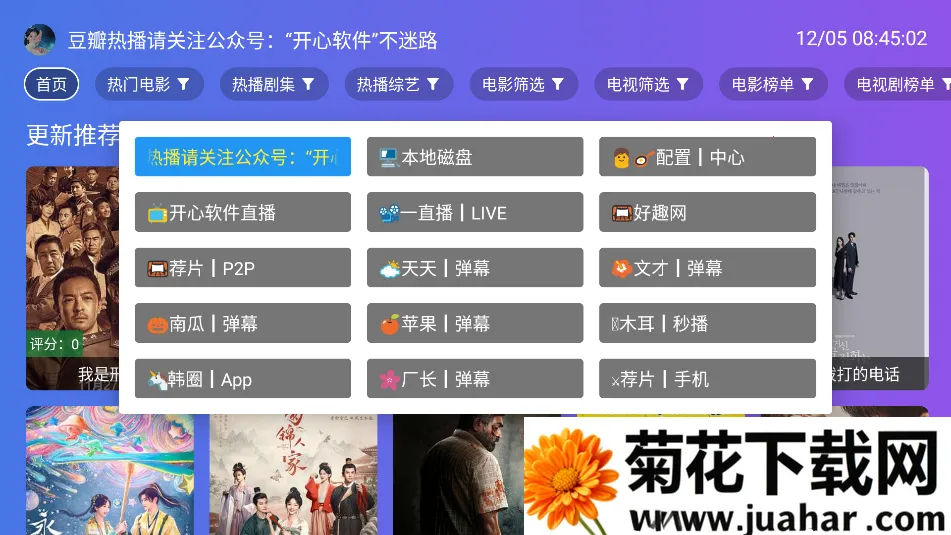The height and width of the screenshot is (535, 951).
Task: Select 苹果 | 弹幕 source
Action: click(x=474, y=324)
